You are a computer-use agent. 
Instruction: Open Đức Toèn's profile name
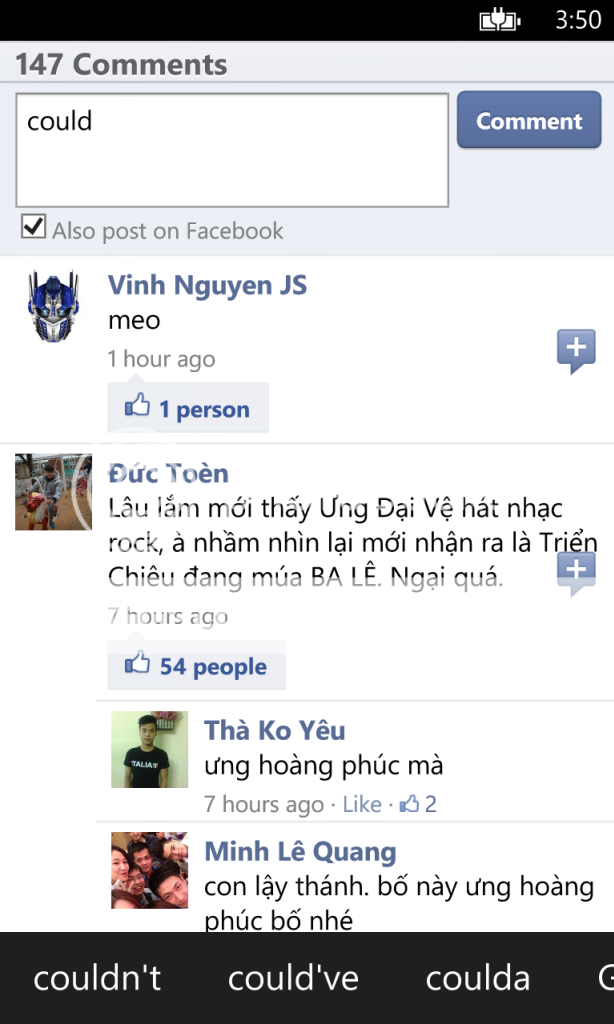point(168,473)
